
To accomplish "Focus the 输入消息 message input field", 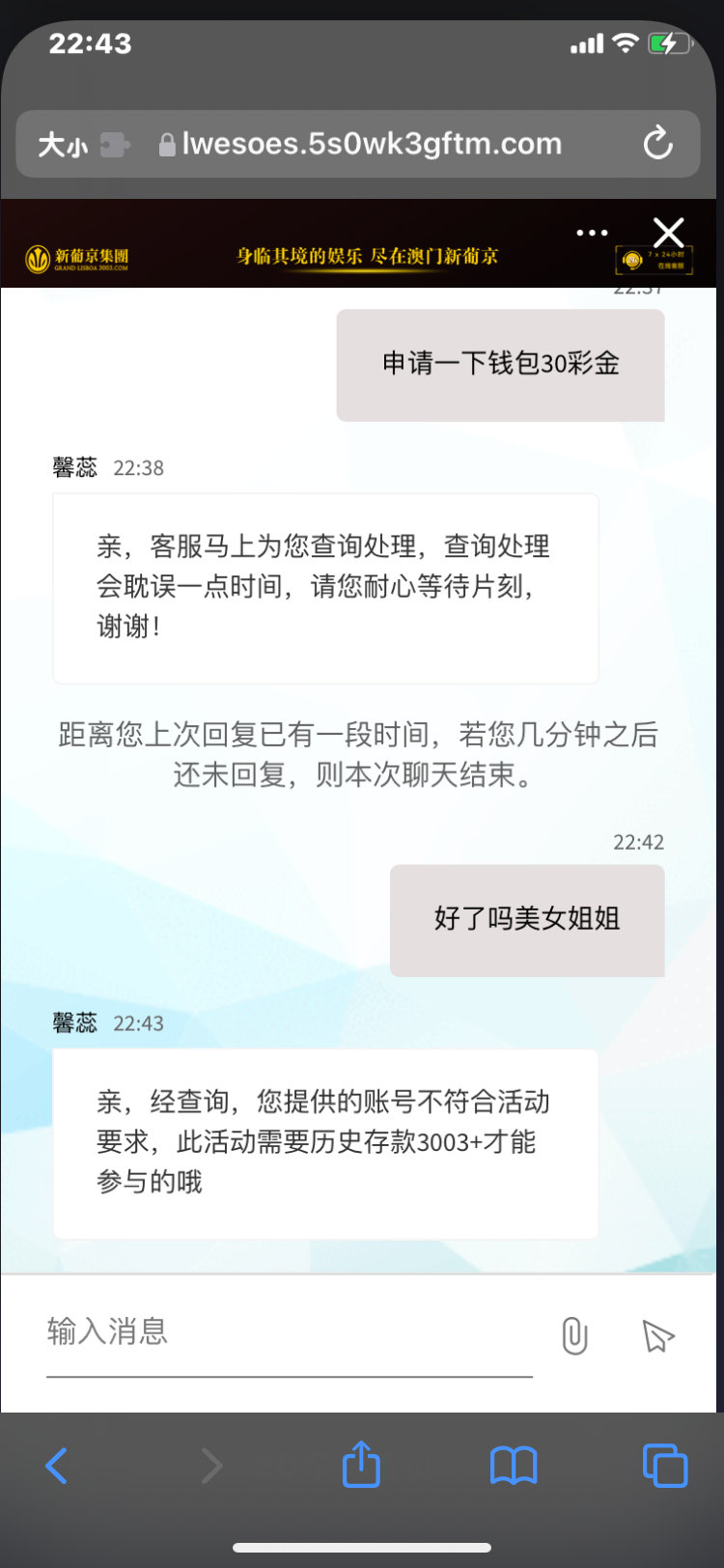I will [241, 1332].
